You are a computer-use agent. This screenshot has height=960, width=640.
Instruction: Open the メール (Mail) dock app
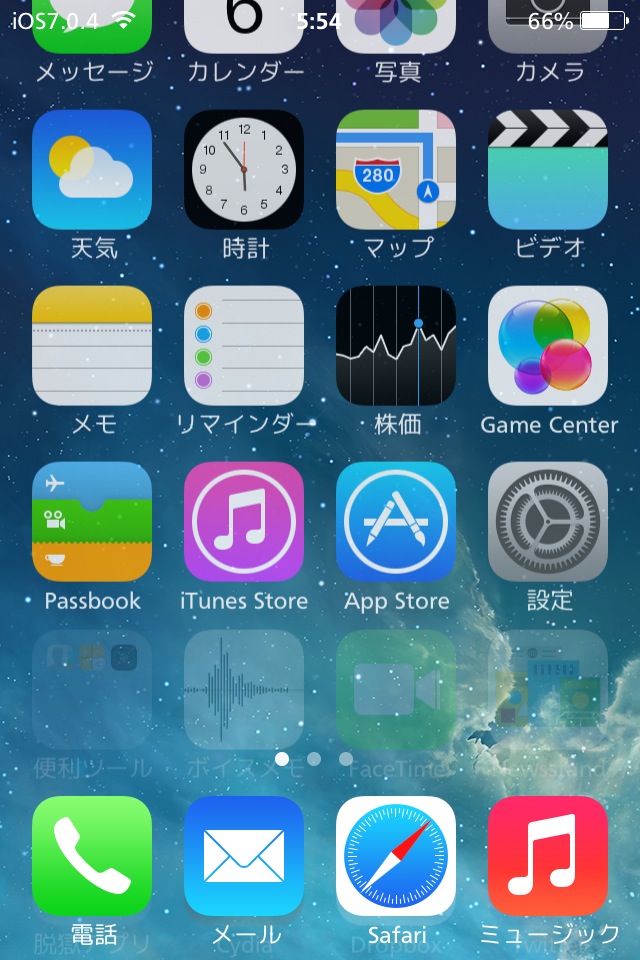pos(244,856)
